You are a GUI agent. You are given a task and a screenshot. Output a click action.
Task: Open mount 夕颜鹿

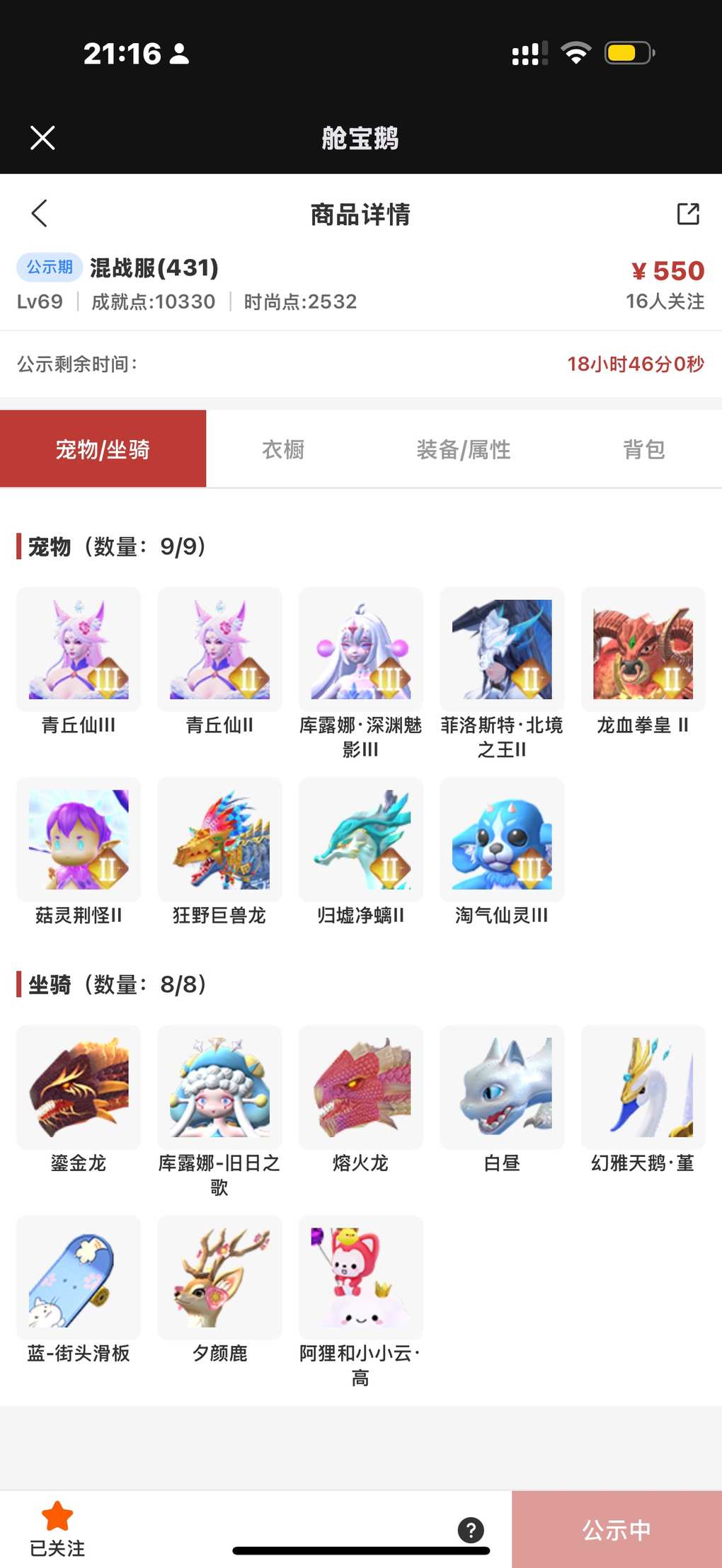[x=219, y=1278]
